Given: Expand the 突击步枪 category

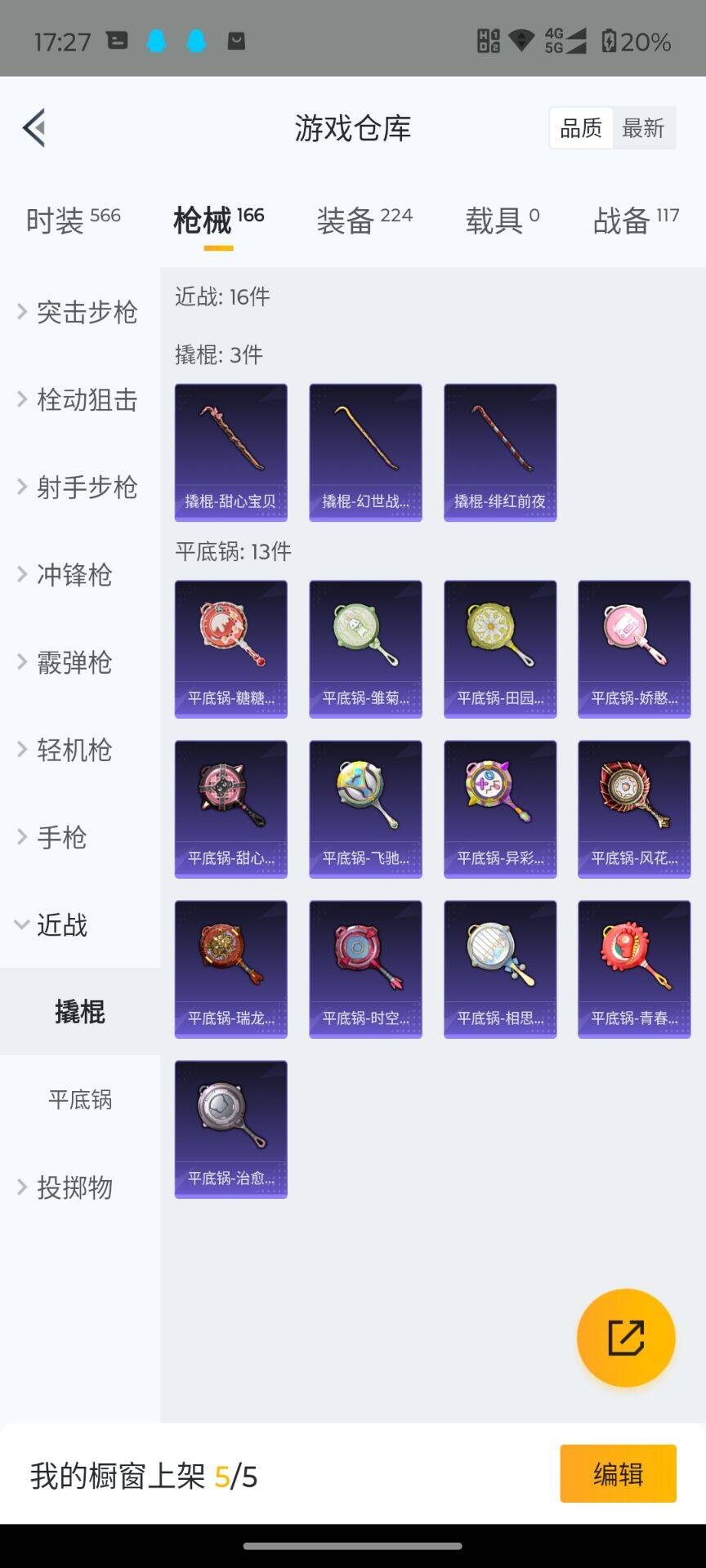Looking at the screenshot, I should coord(79,312).
